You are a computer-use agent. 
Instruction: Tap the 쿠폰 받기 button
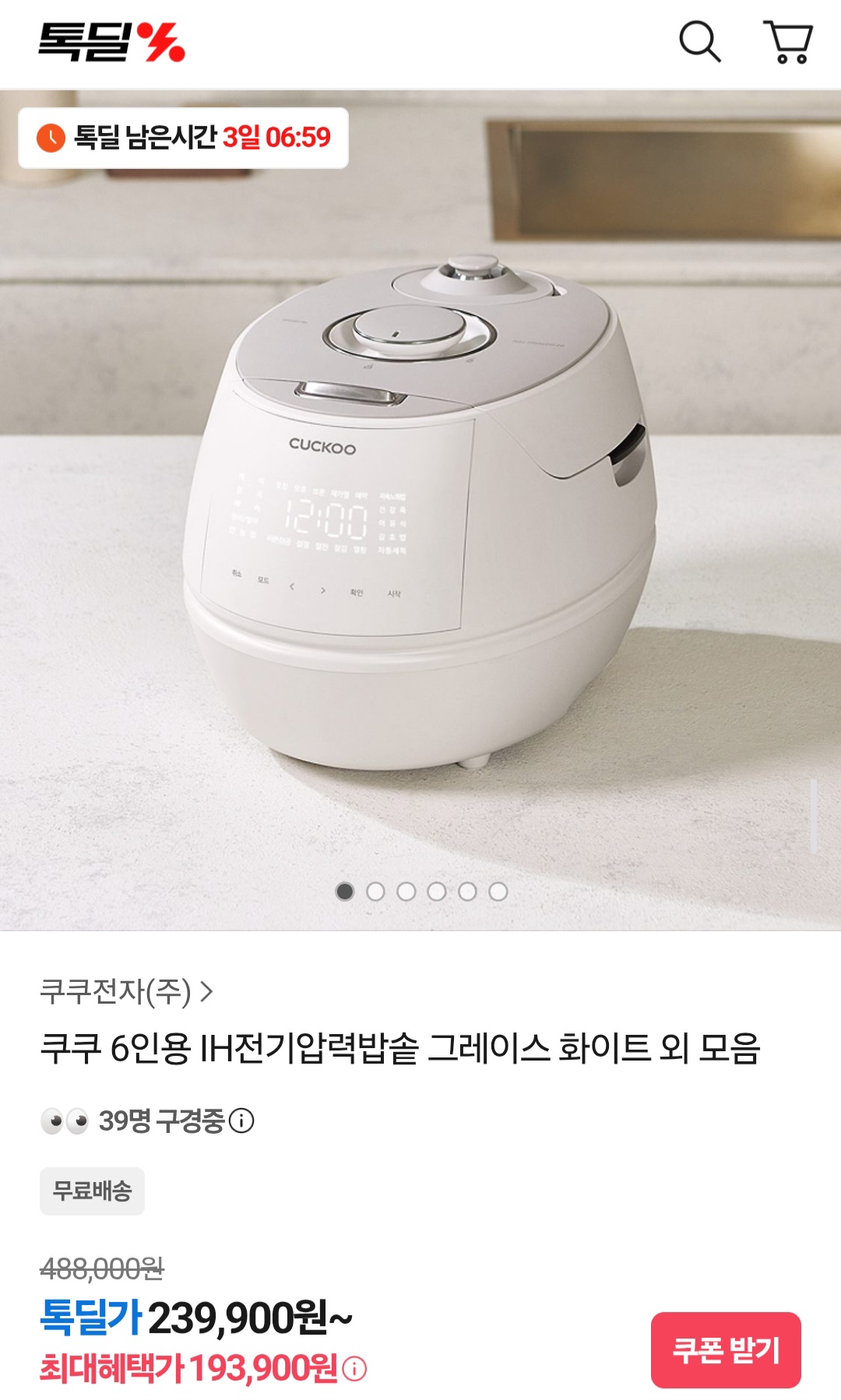pos(725,1349)
